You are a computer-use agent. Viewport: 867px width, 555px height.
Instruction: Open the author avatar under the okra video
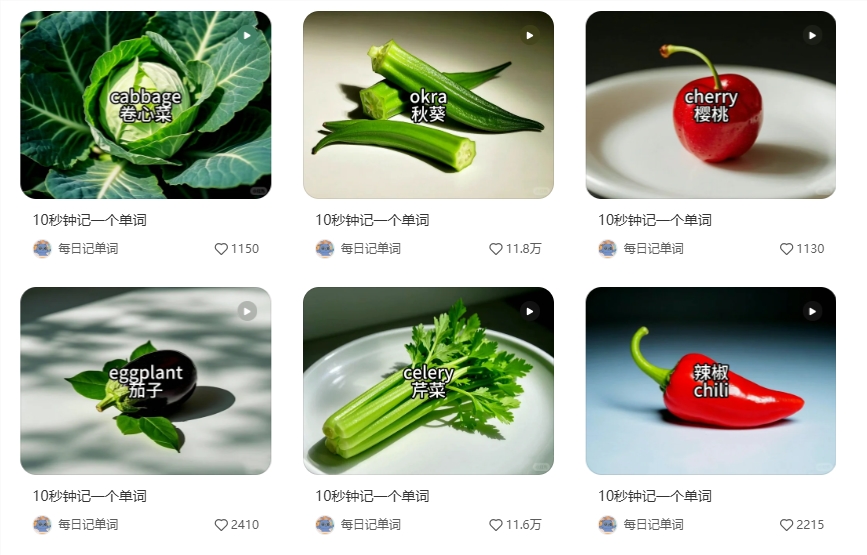pyautogui.click(x=325, y=249)
